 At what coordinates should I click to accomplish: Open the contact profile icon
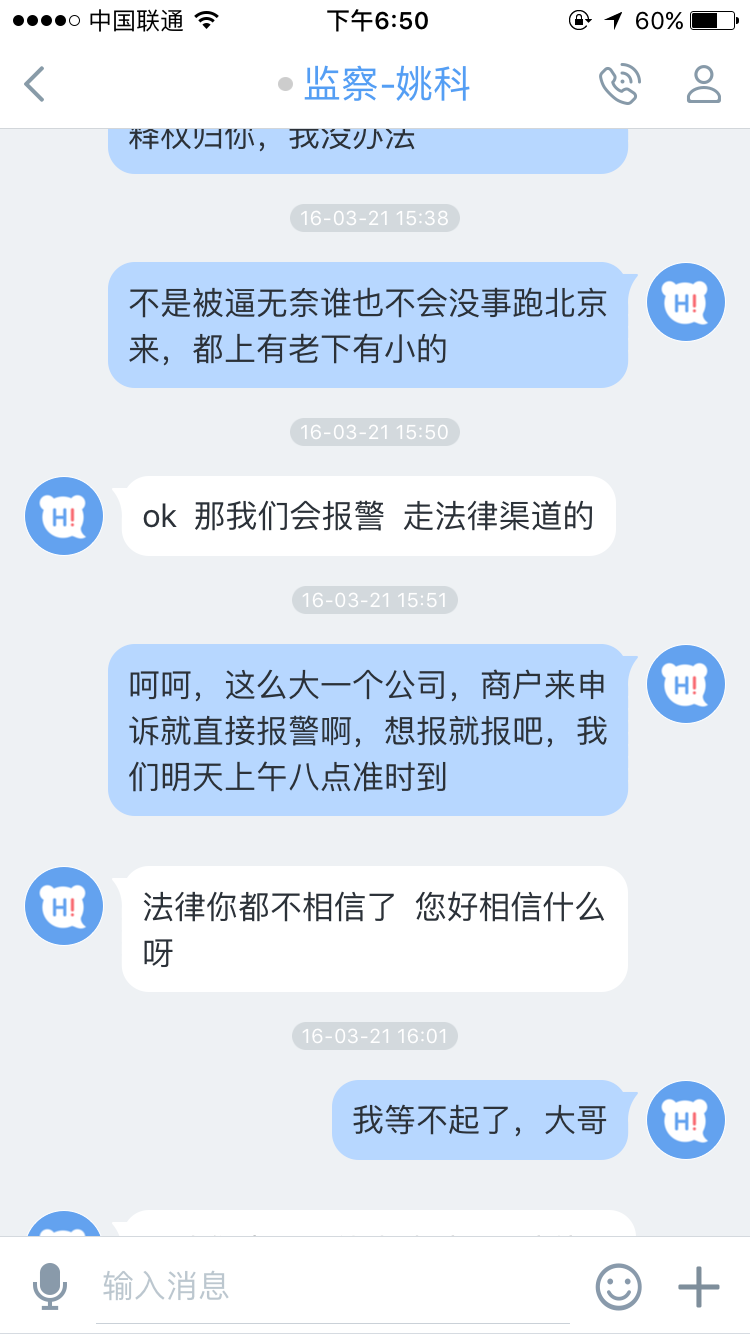click(x=704, y=85)
